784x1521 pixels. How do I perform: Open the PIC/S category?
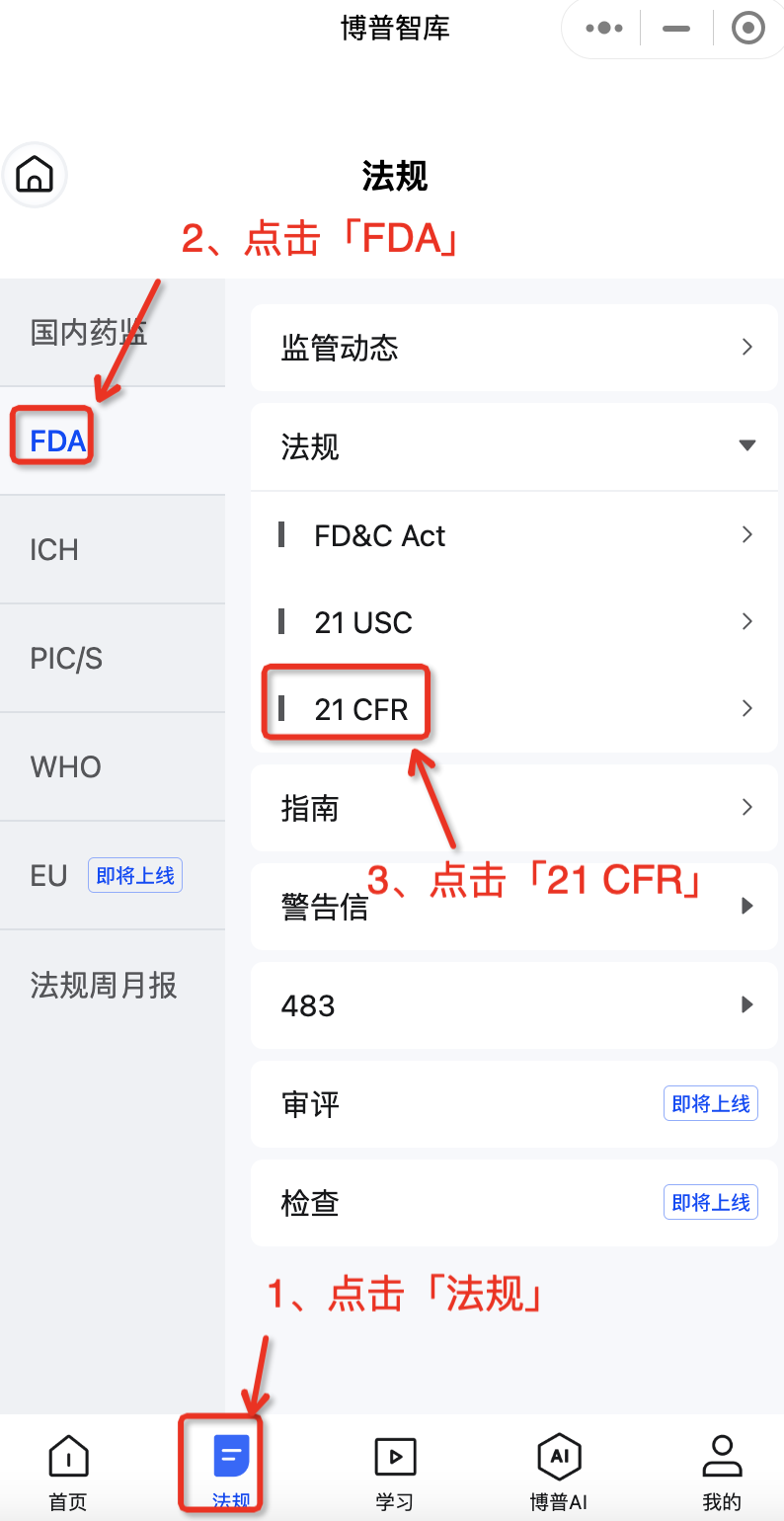coord(66,658)
